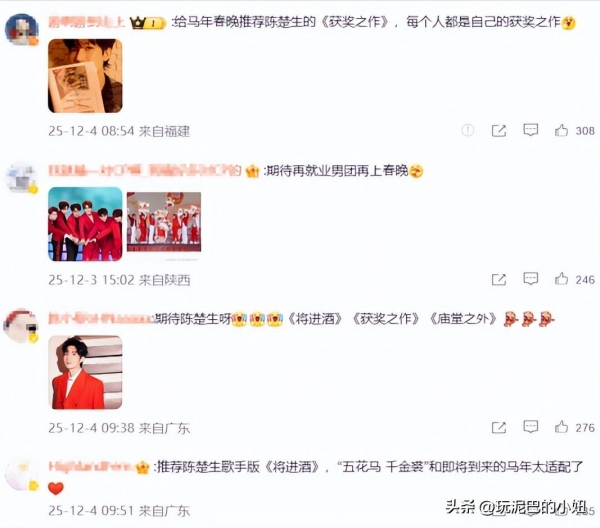Viewport: 600px width, 528px height.
Task: View the stage performance image in second comment
Action: click(x=163, y=221)
